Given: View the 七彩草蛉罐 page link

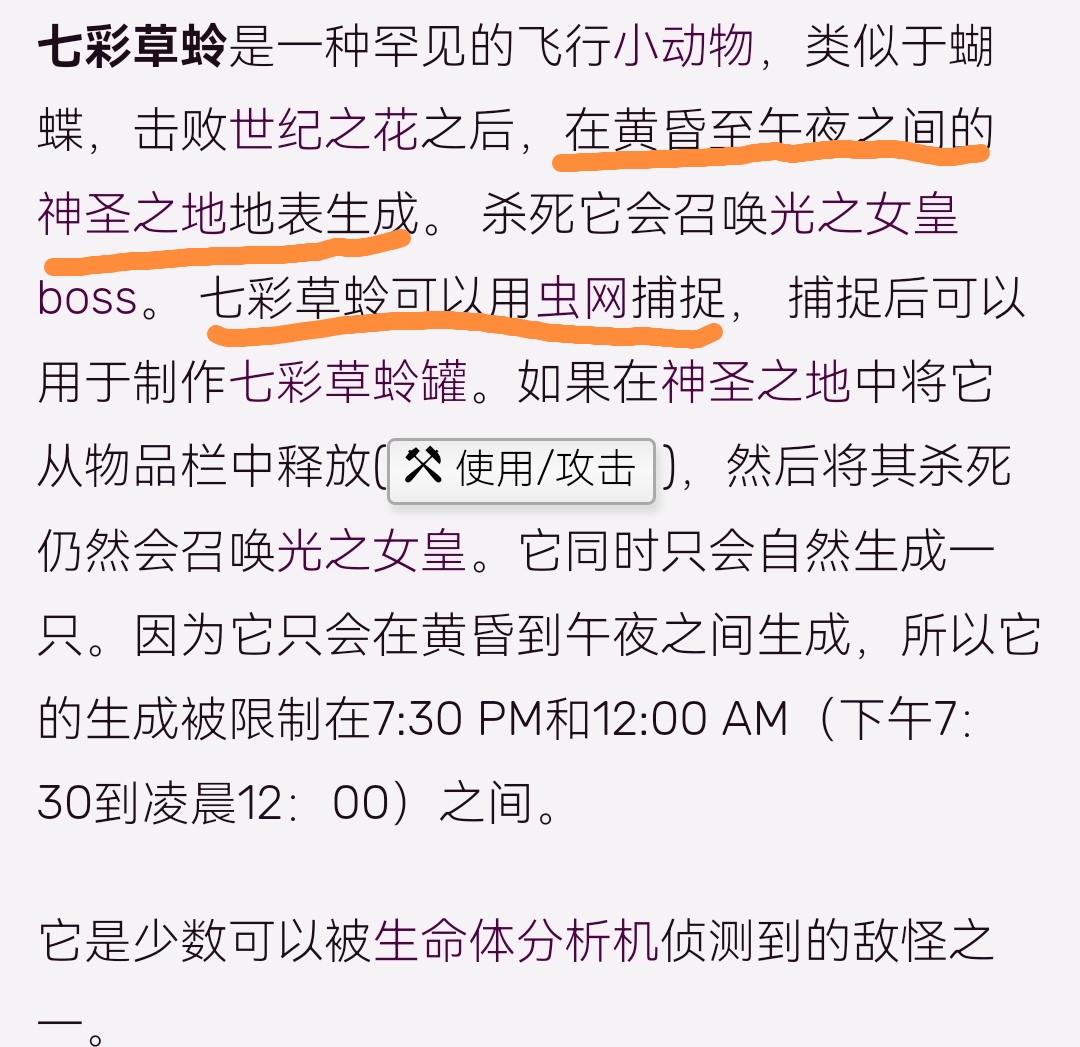Looking at the screenshot, I should tap(349, 383).
